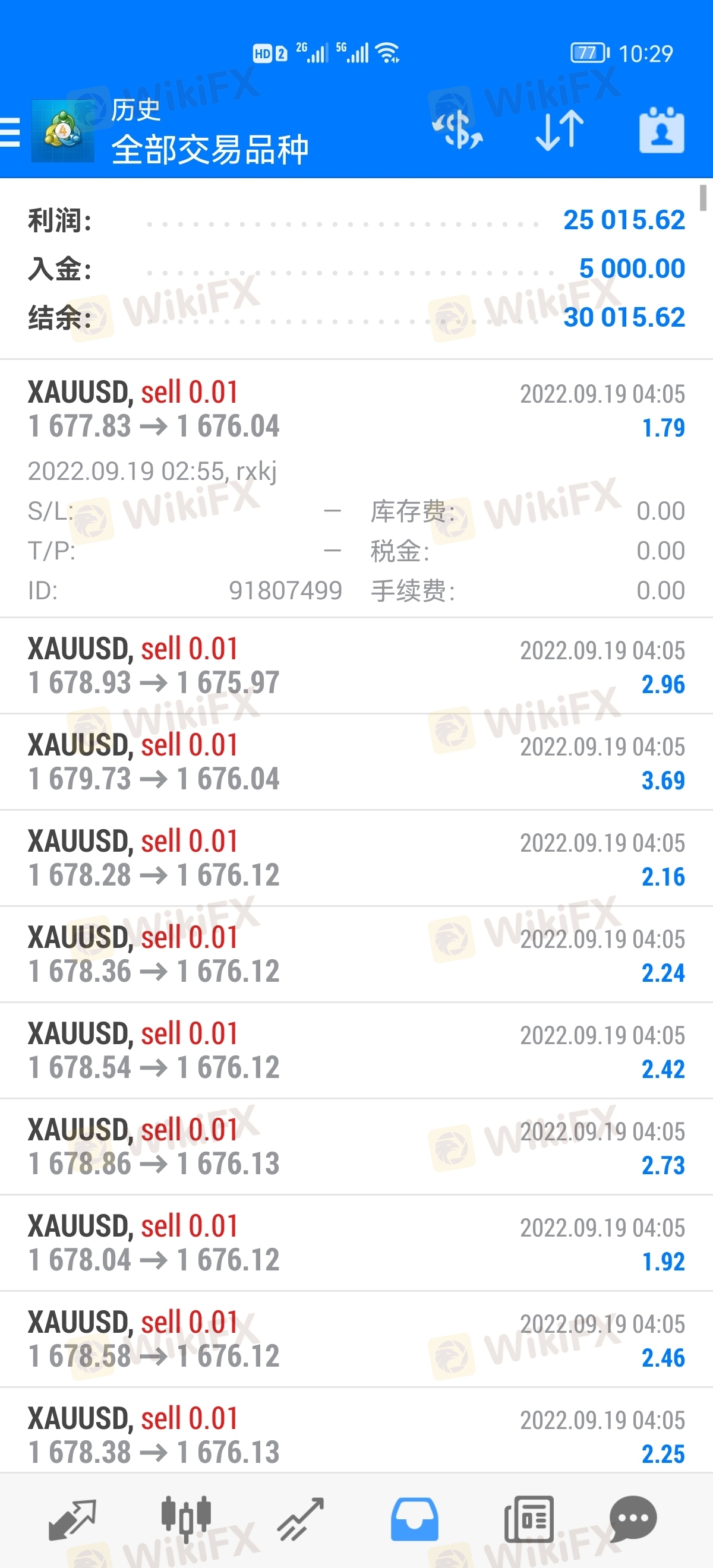Collapse the expanded XAUUSD trade with profit 1.79
This screenshot has height=1568, width=713.
[356, 409]
